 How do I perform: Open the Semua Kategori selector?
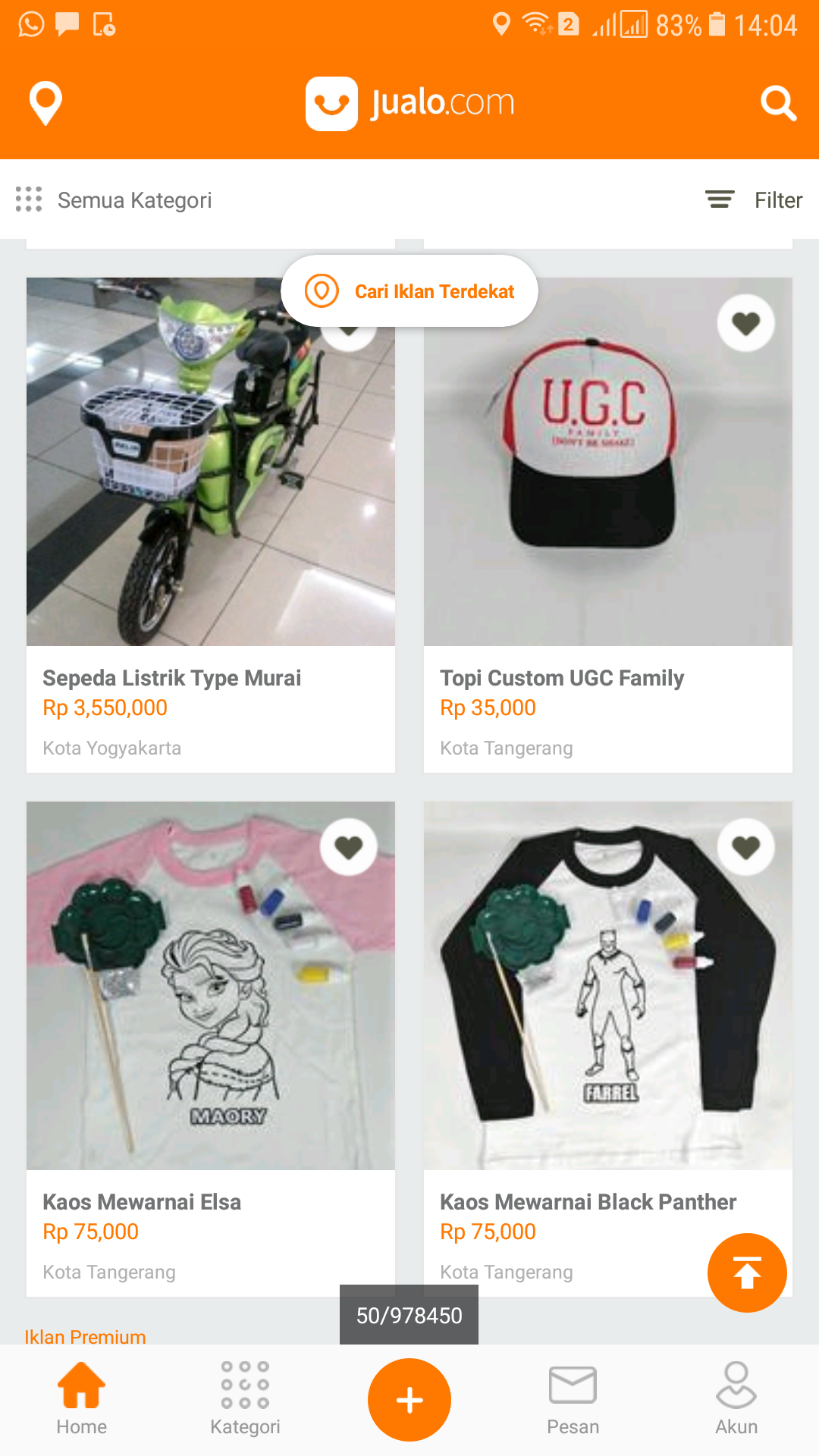[x=114, y=200]
